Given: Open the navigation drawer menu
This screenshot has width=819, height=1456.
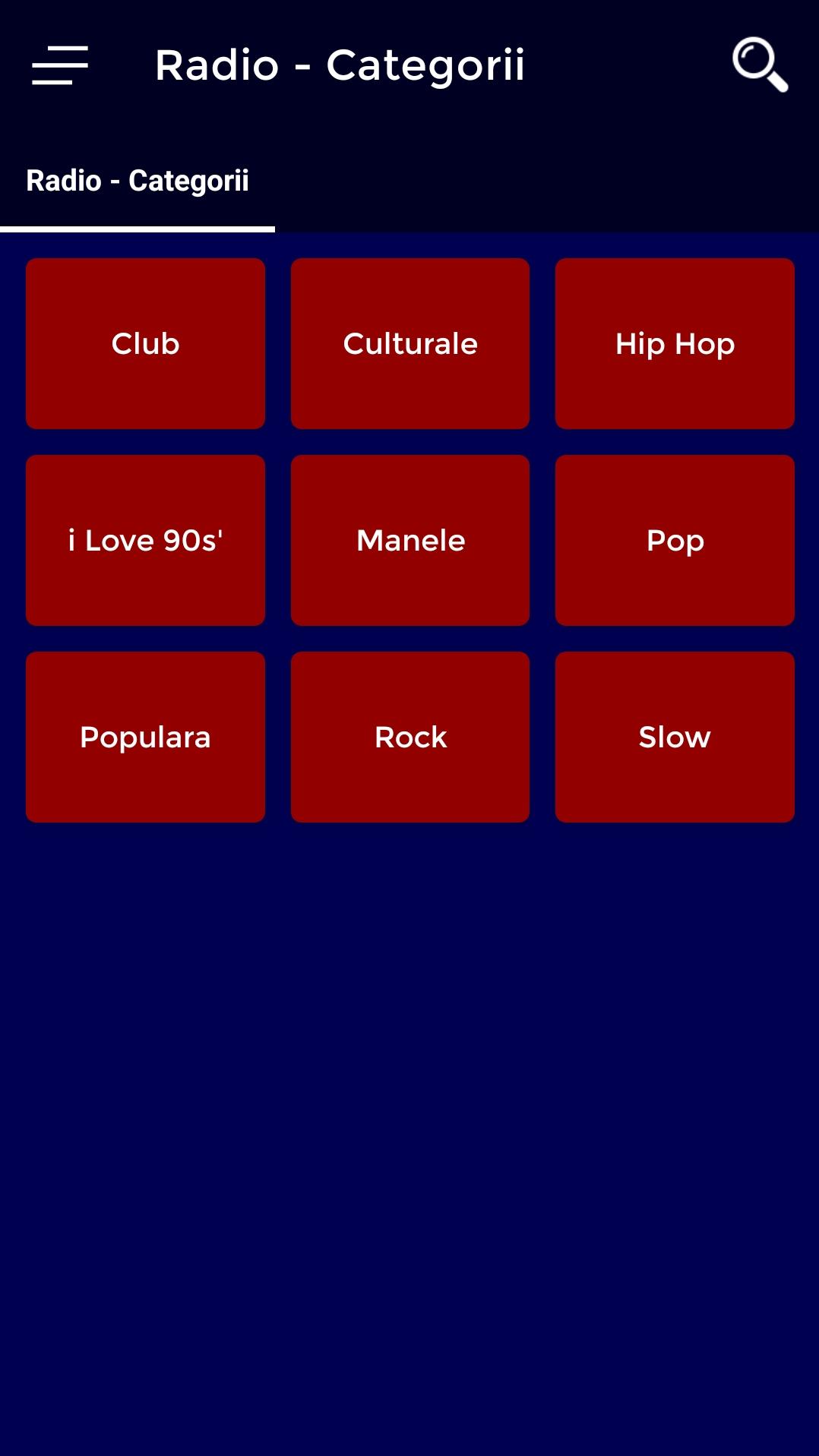Looking at the screenshot, I should click(x=60, y=65).
